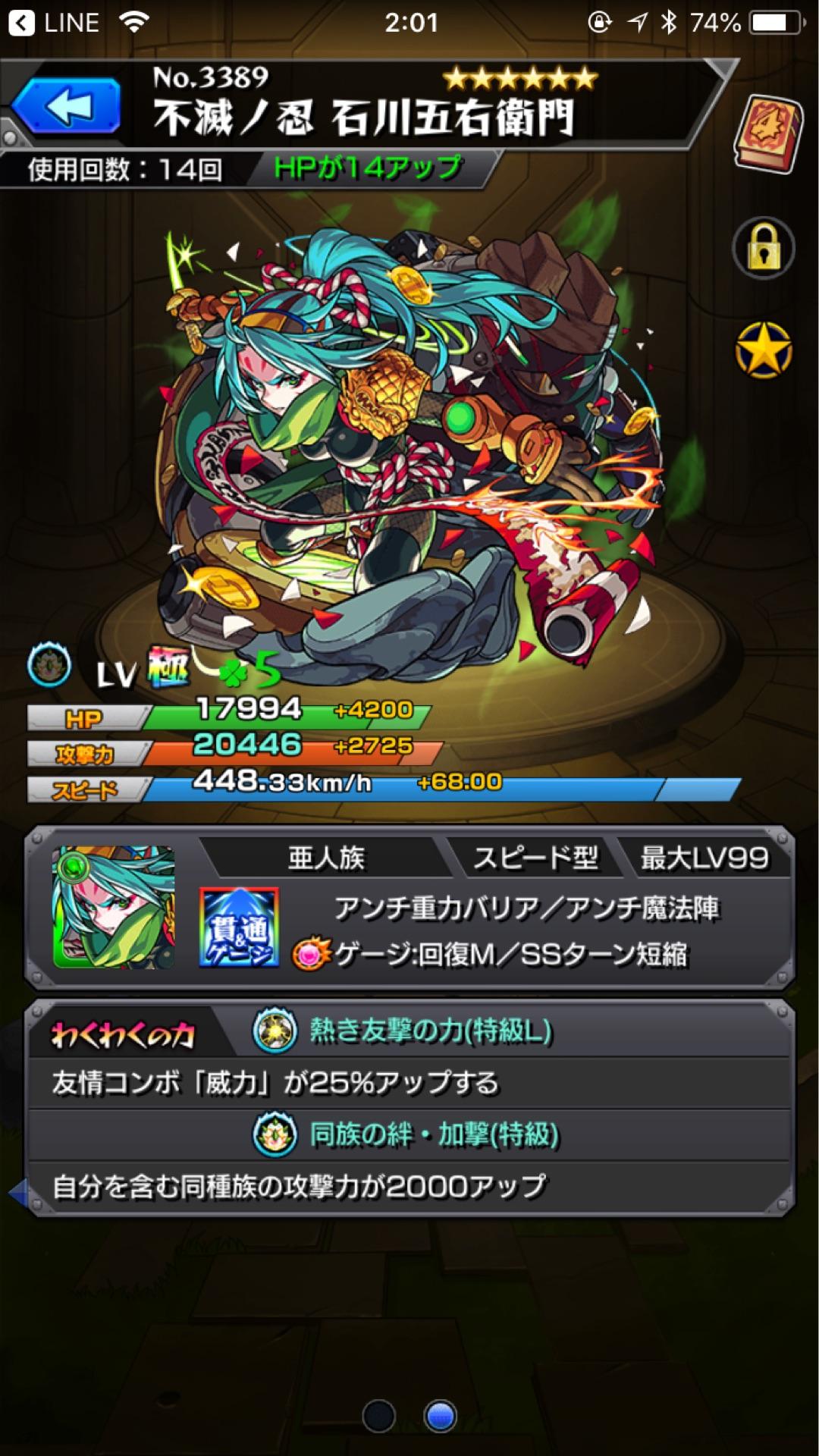Switch to the first page indicator dot
Image resolution: width=819 pixels, height=1456 pixels.
coord(378,1415)
